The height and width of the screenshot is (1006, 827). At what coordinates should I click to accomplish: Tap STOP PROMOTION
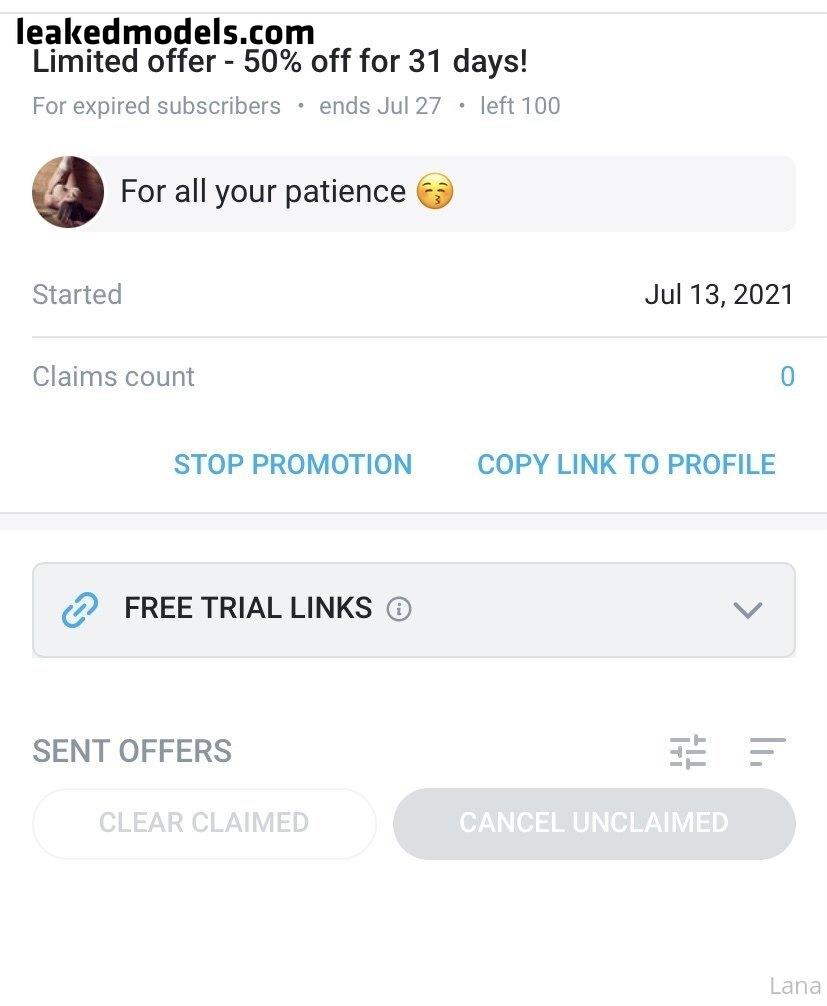coord(292,464)
